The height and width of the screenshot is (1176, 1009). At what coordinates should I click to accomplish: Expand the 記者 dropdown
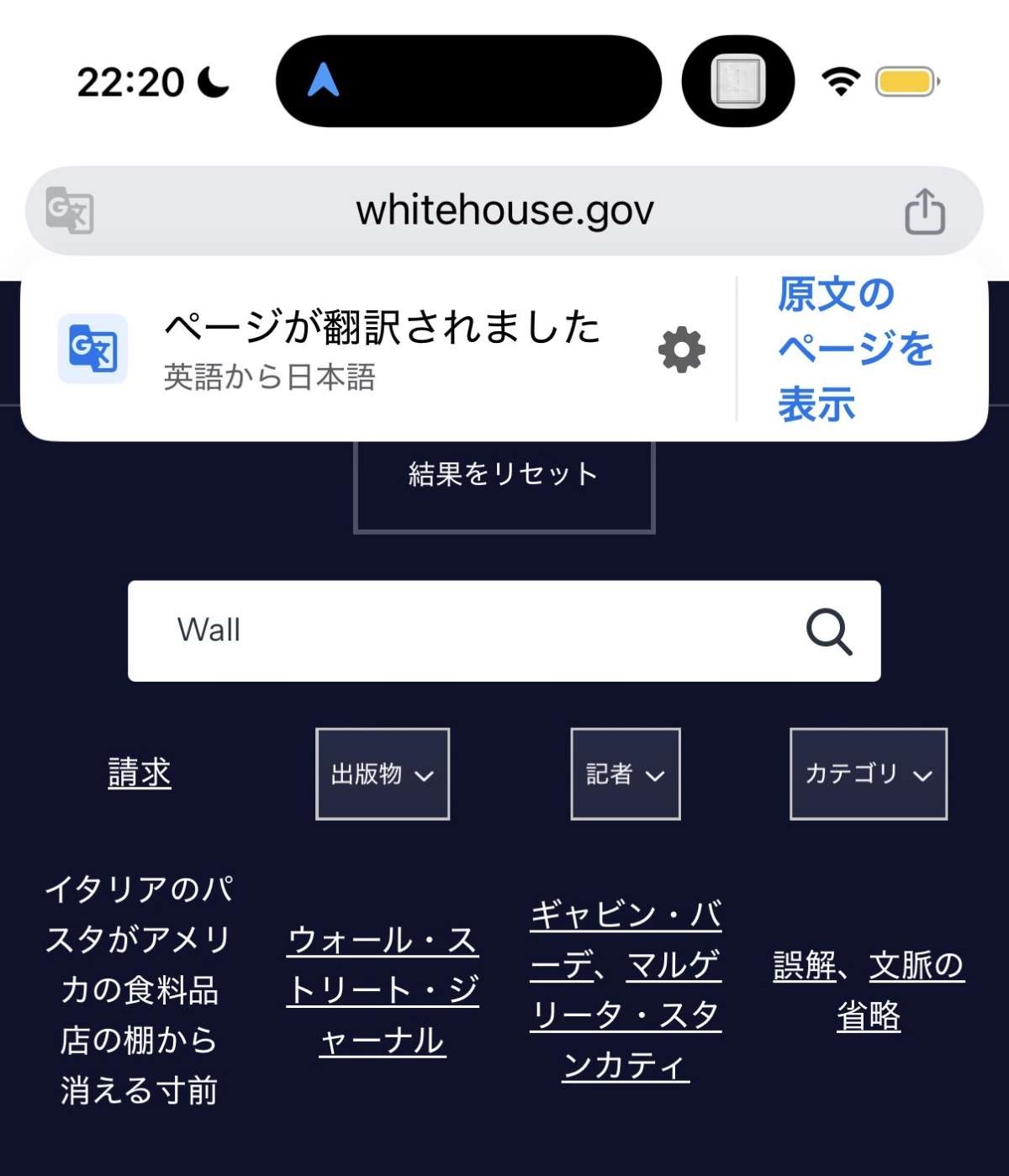pyautogui.click(x=626, y=774)
